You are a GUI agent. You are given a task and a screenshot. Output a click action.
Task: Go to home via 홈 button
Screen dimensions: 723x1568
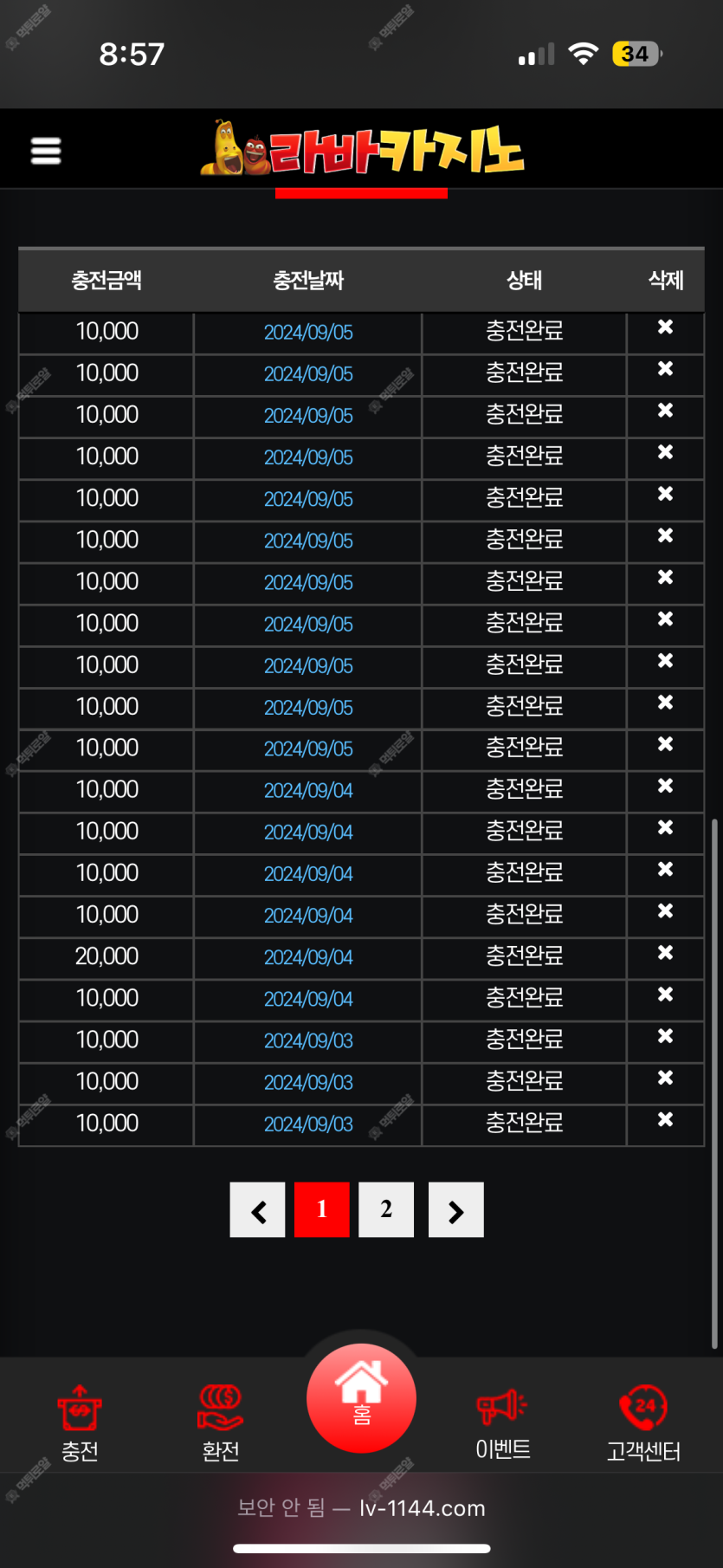tap(361, 1398)
